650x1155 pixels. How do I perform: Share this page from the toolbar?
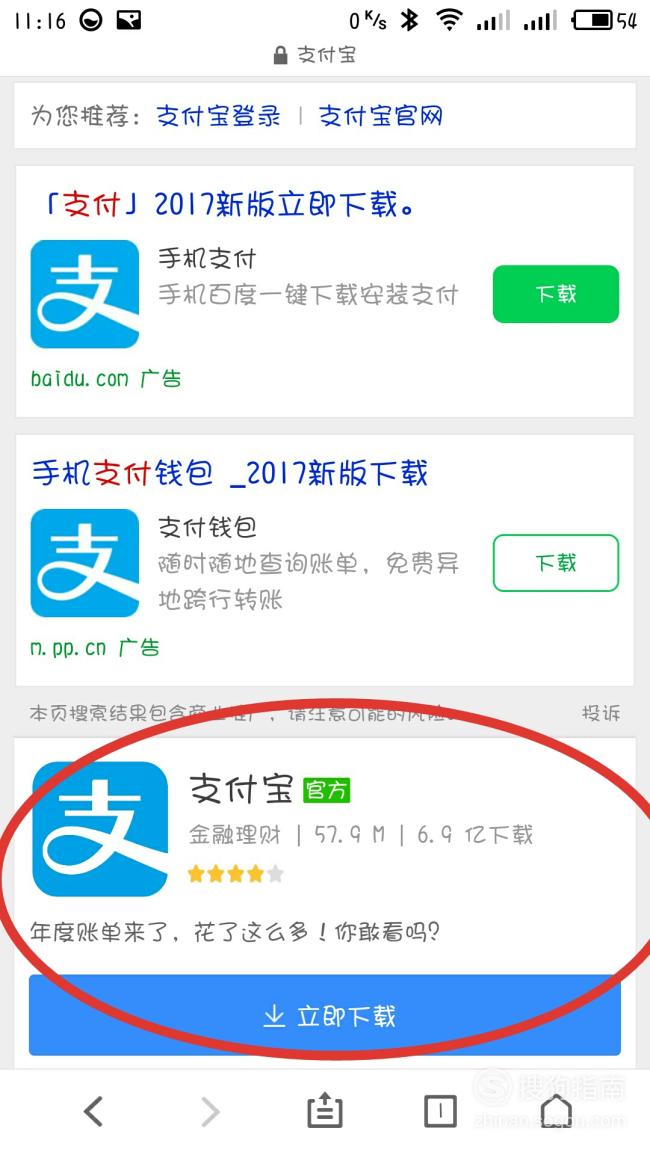pyautogui.click(x=325, y=1111)
